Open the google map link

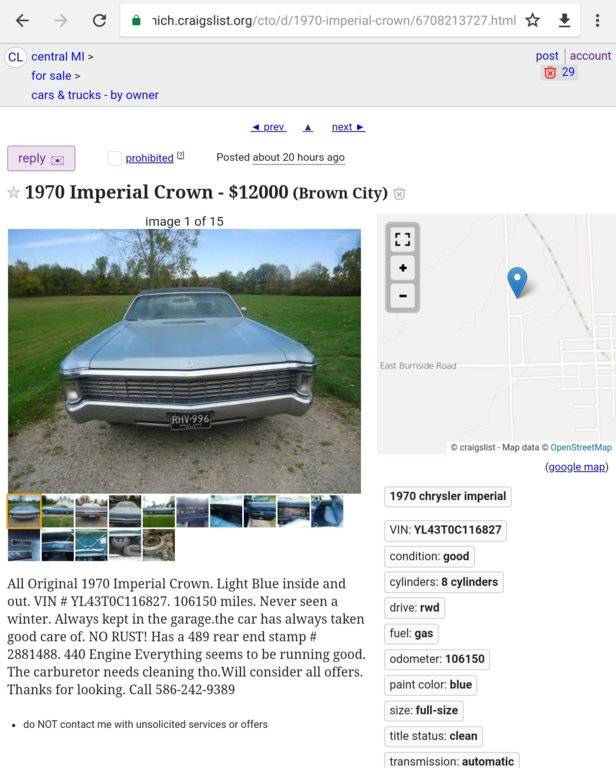pyautogui.click(x=576, y=467)
